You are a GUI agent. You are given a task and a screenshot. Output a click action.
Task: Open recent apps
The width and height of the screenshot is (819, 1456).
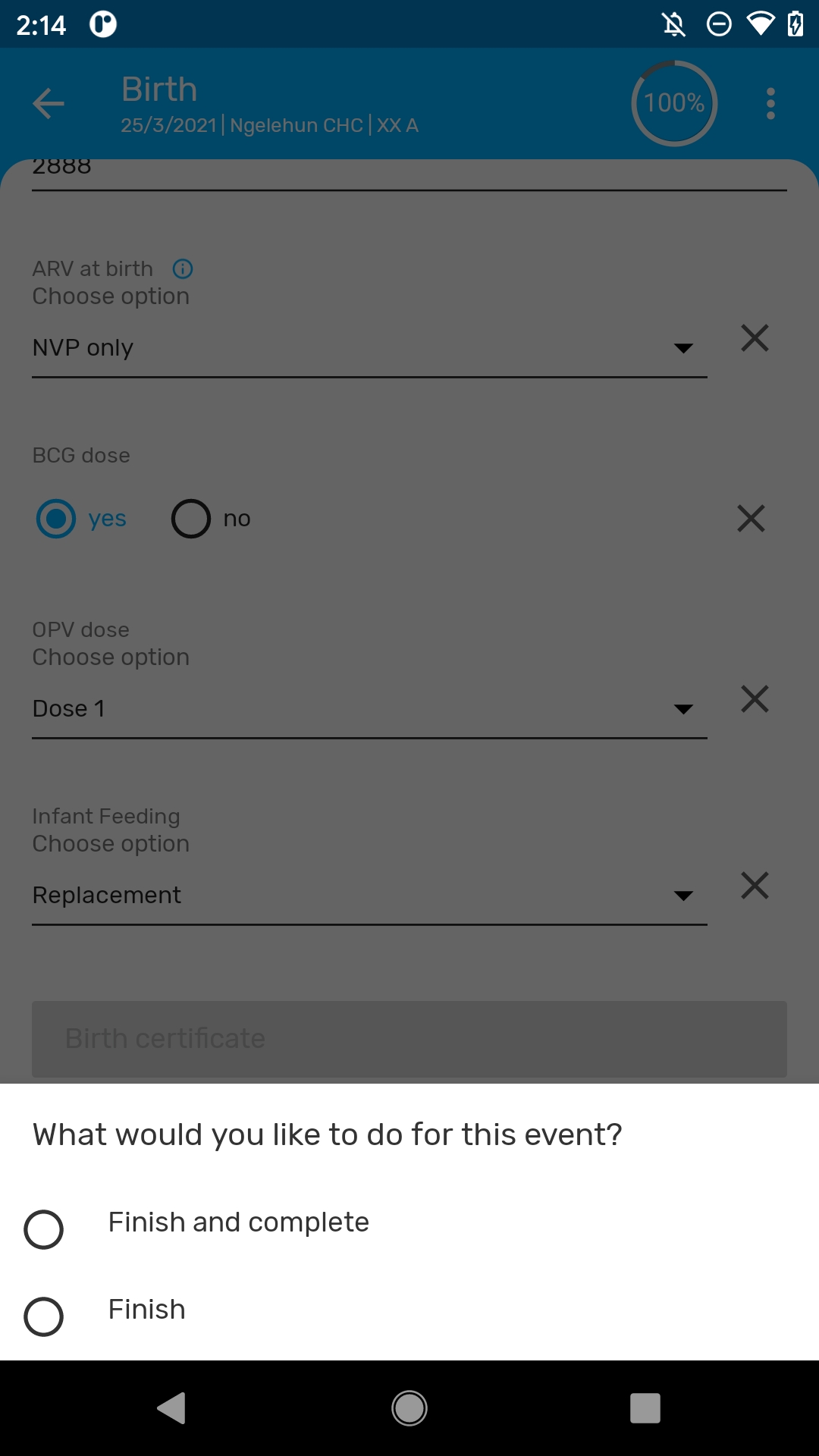[x=645, y=1408]
